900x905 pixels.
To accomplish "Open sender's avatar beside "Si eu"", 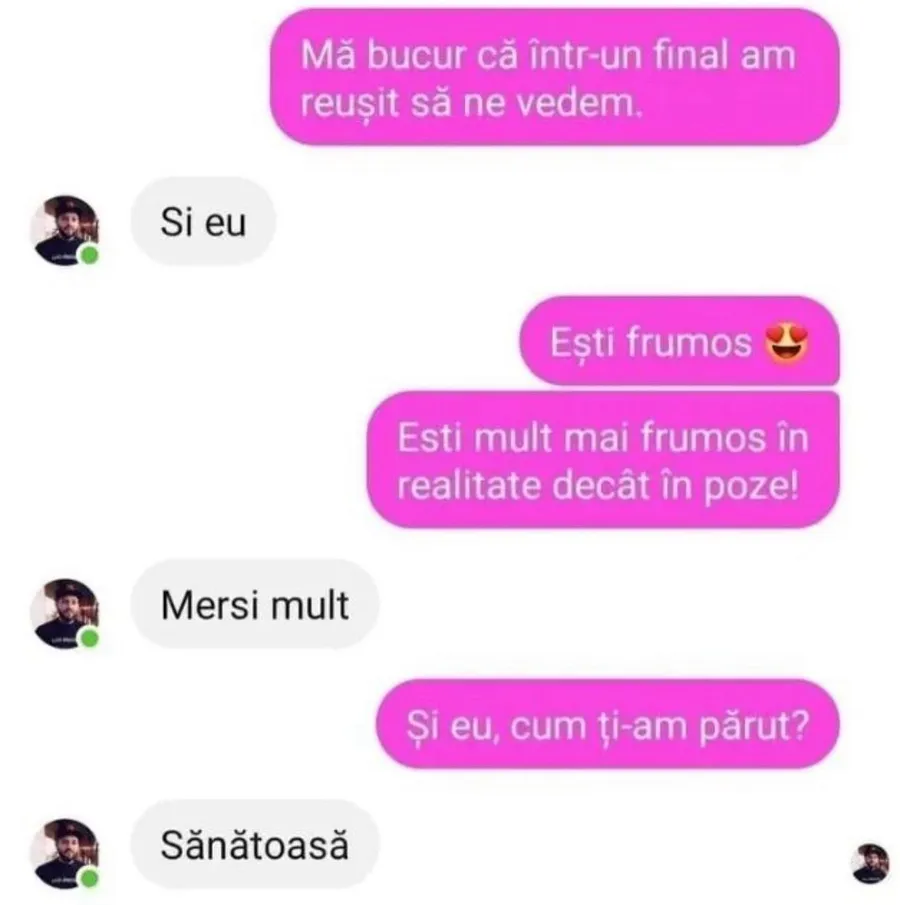I will click(x=64, y=229).
